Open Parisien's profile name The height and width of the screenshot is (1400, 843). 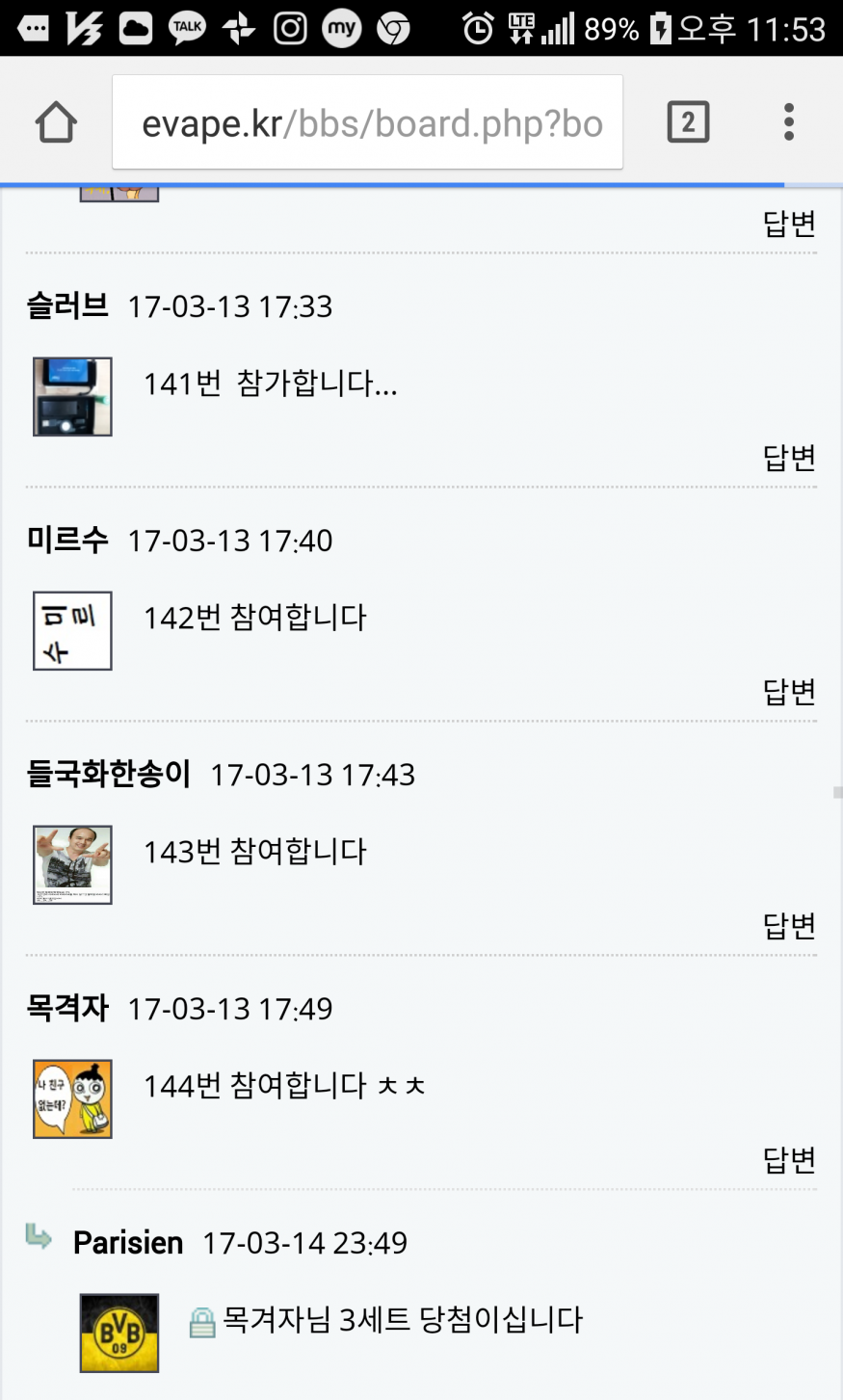(x=128, y=1243)
